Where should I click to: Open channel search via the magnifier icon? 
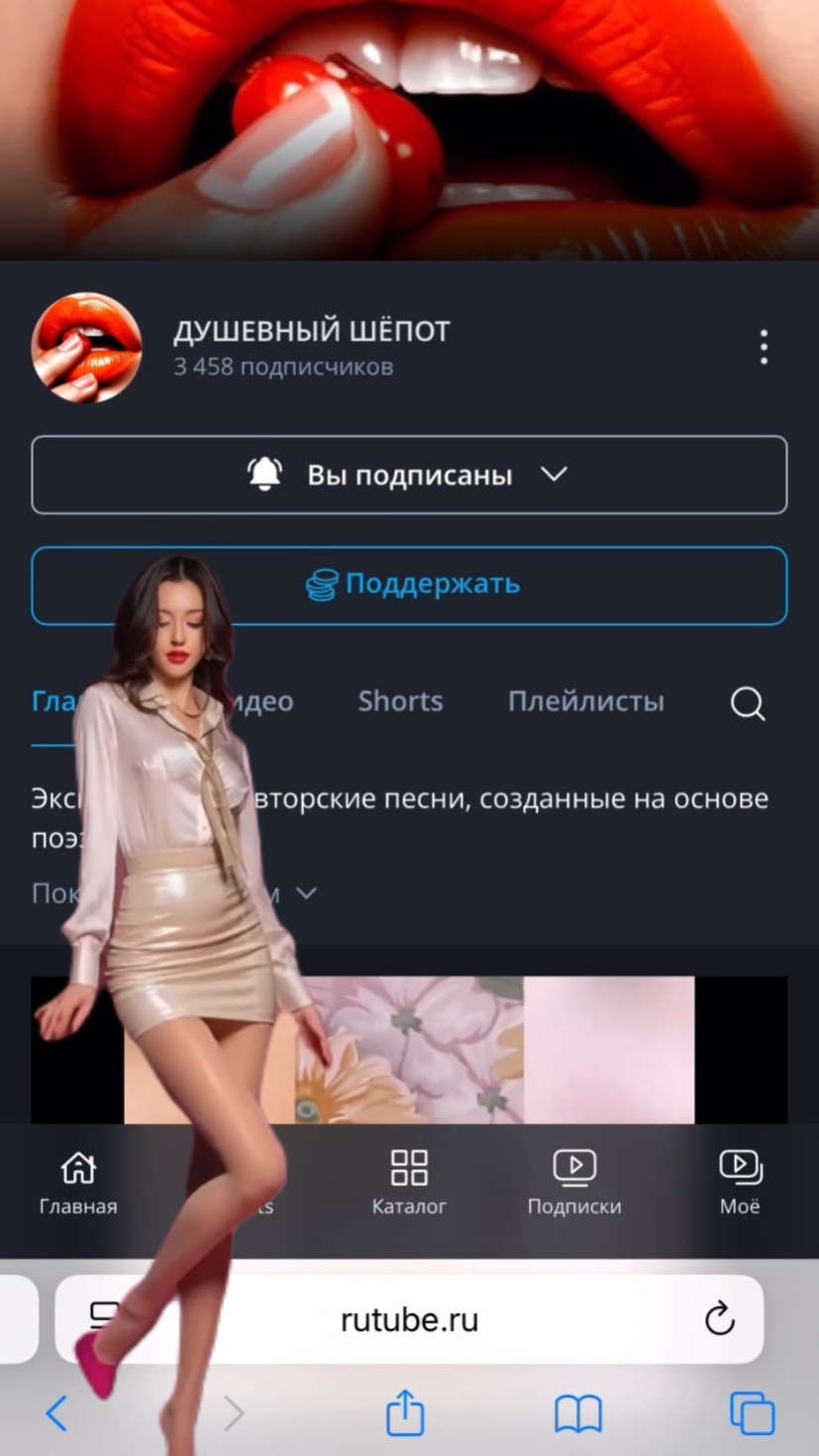pos(748,703)
